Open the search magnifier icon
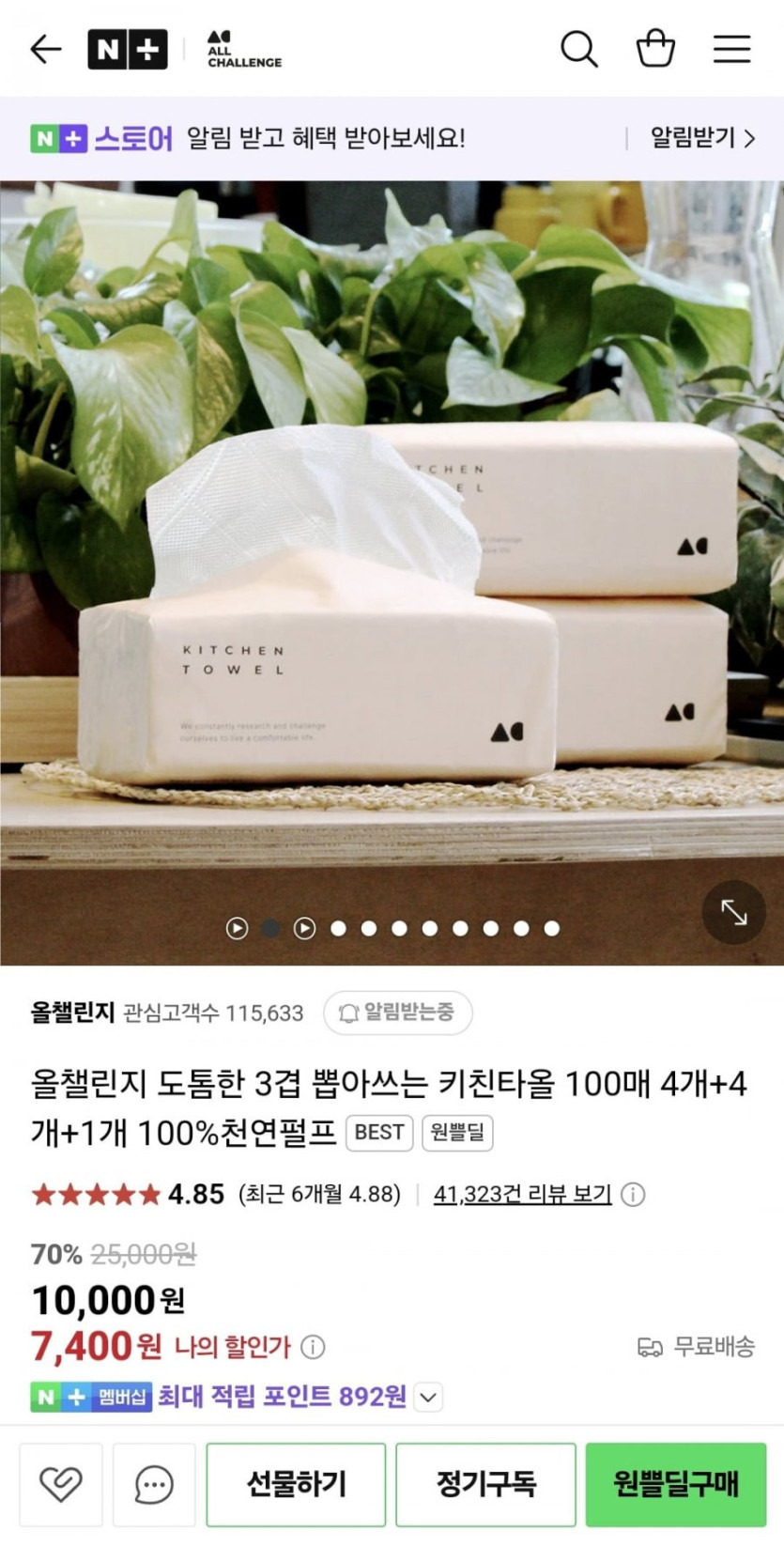784x1546 pixels. (579, 49)
